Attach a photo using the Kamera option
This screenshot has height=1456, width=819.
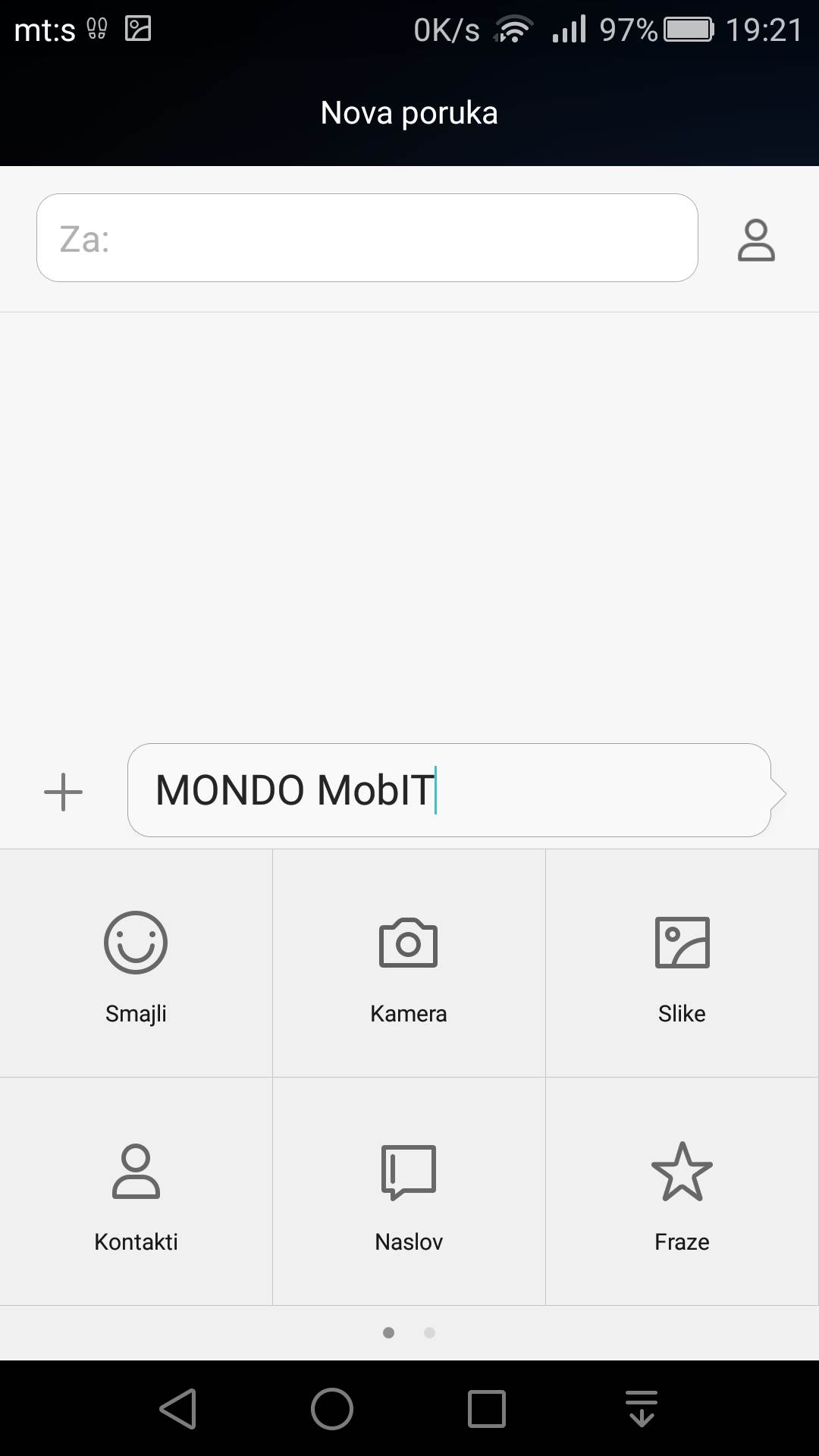409,963
